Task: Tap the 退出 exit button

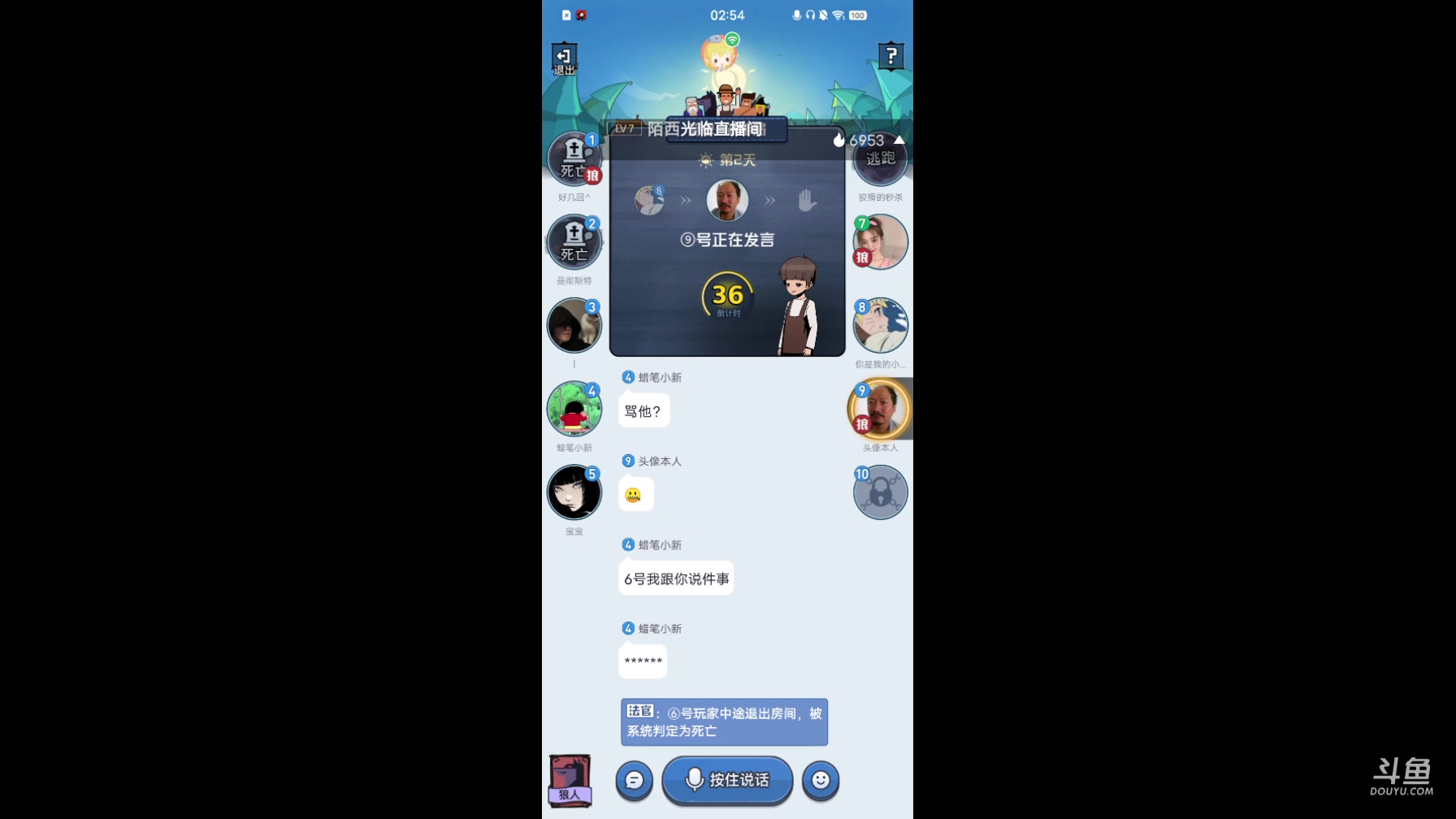Action: tap(564, 59)
